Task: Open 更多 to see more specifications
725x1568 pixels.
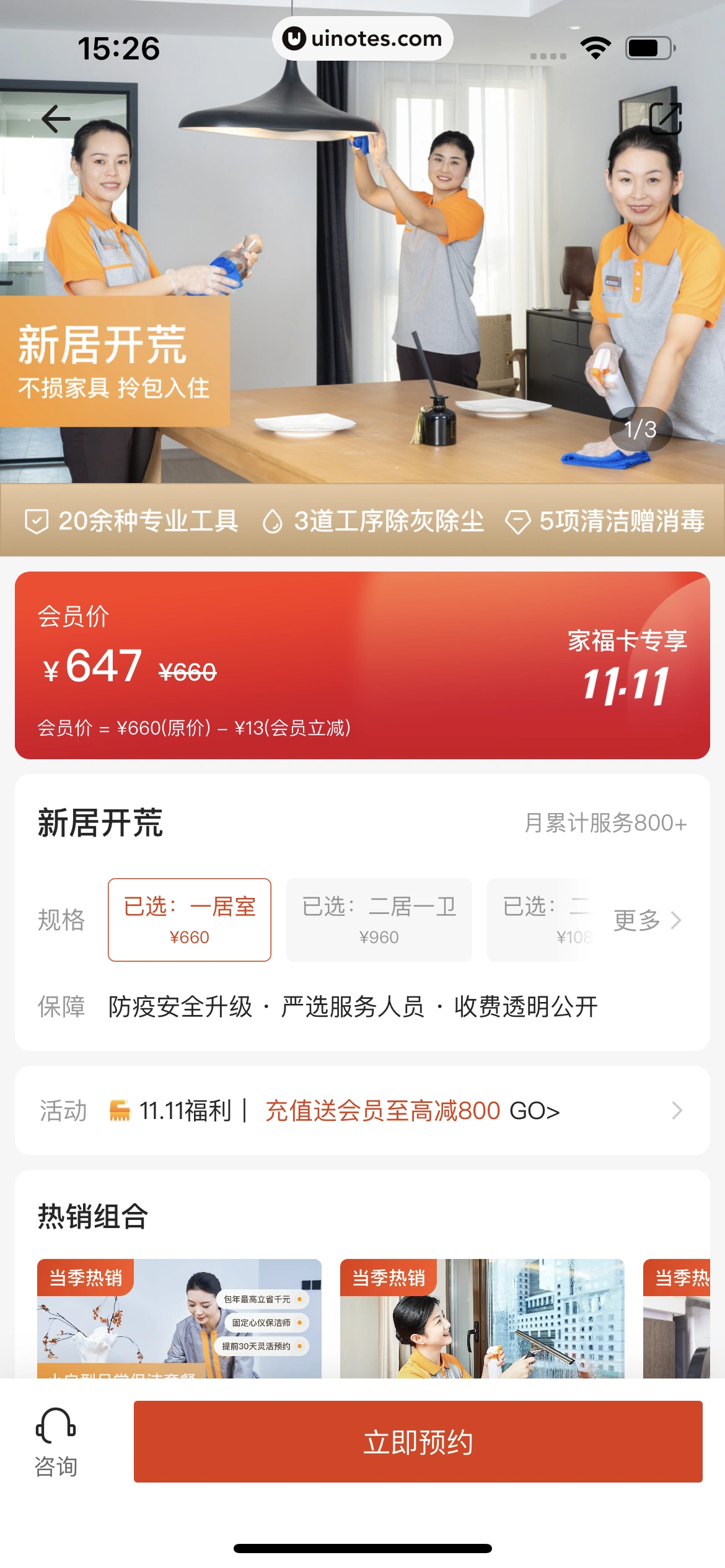Action: (x=647, y=920)
